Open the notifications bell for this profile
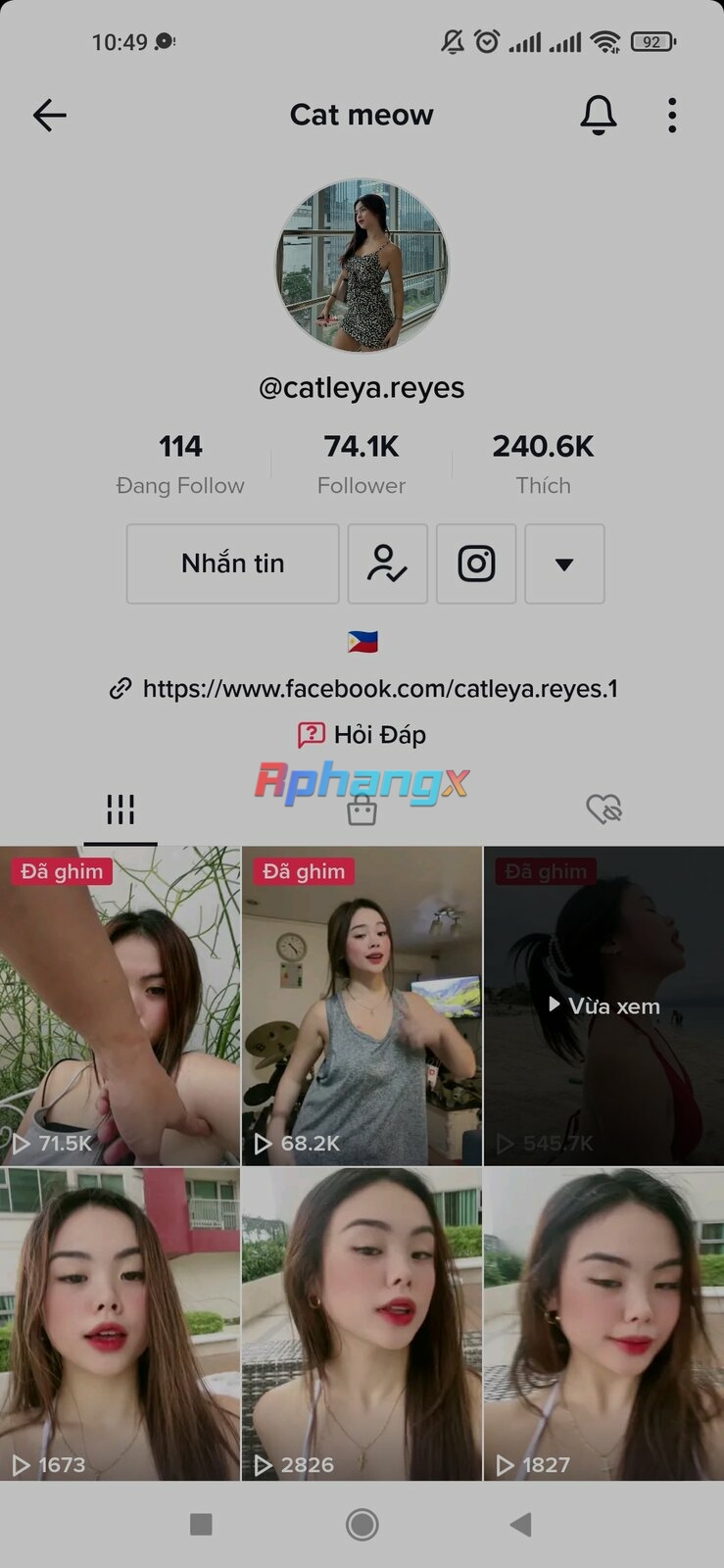The width and height of the screenshot is (724, 1568). click(599, 116)
